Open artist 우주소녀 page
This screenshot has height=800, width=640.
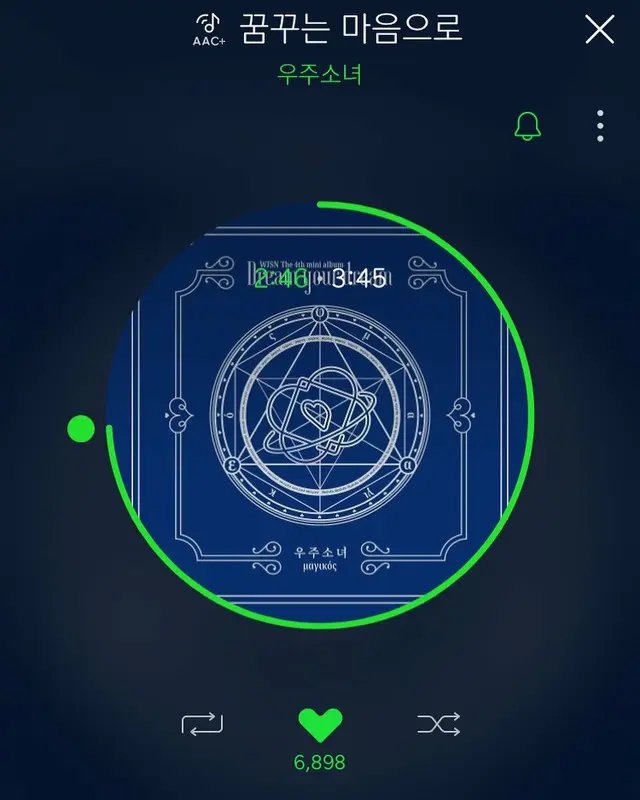(x=319, y=74)
